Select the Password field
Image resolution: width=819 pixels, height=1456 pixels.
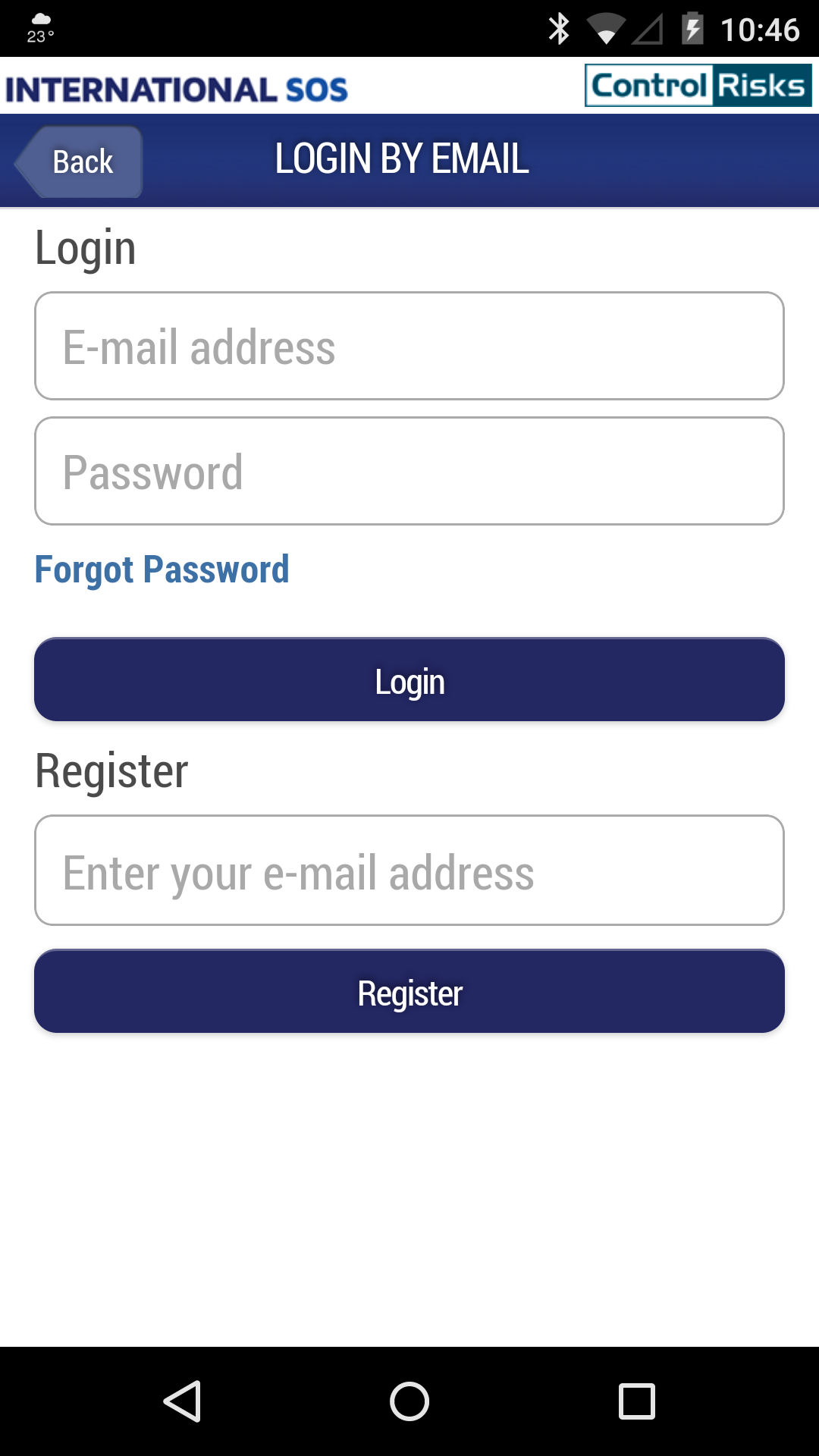[x=409, y=471]
